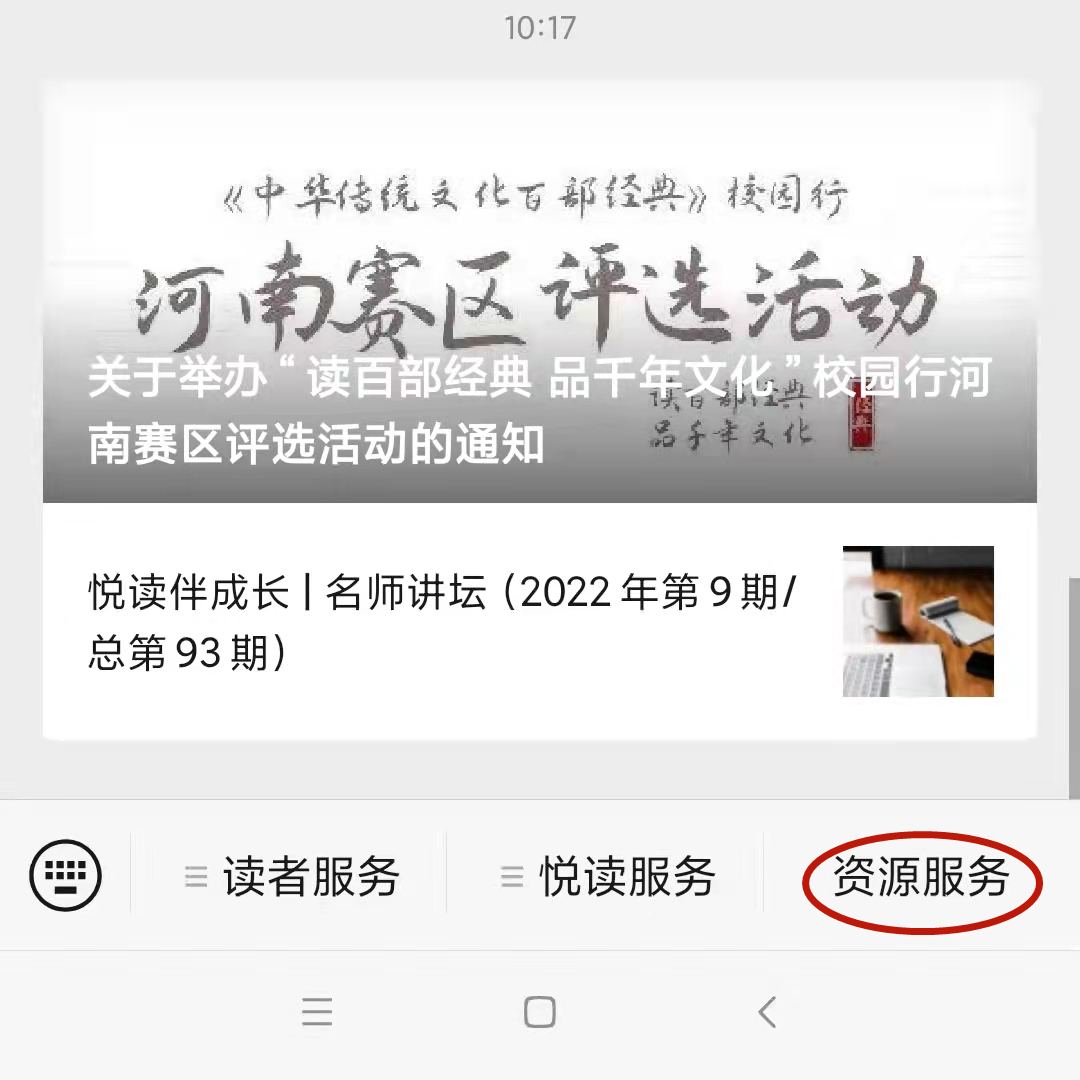Open the 河南赛区评选活动 notice article
The image size is (1080, 1080).
tap(540, 300)
